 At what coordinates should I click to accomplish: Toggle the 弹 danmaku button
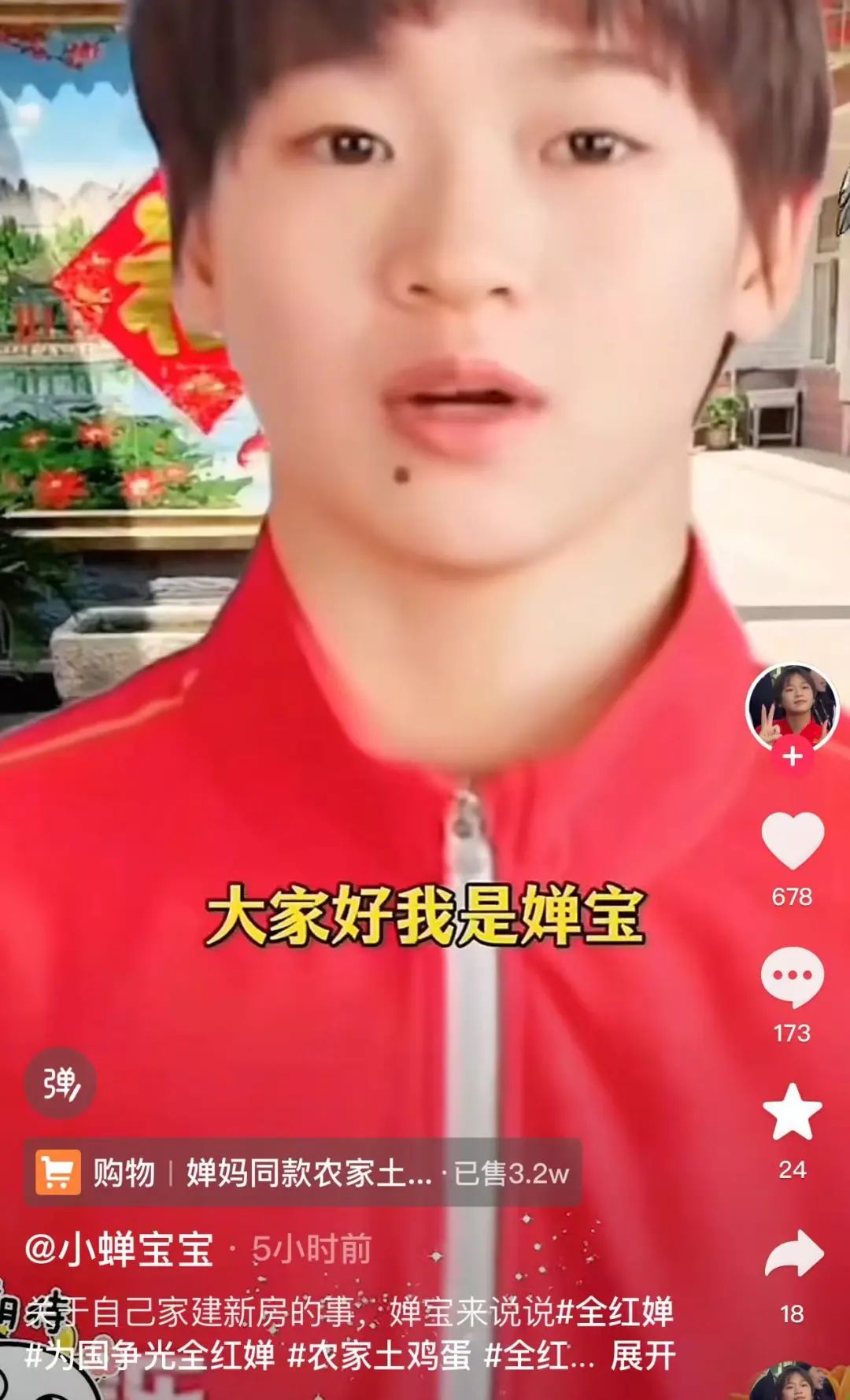point(60,1084)
